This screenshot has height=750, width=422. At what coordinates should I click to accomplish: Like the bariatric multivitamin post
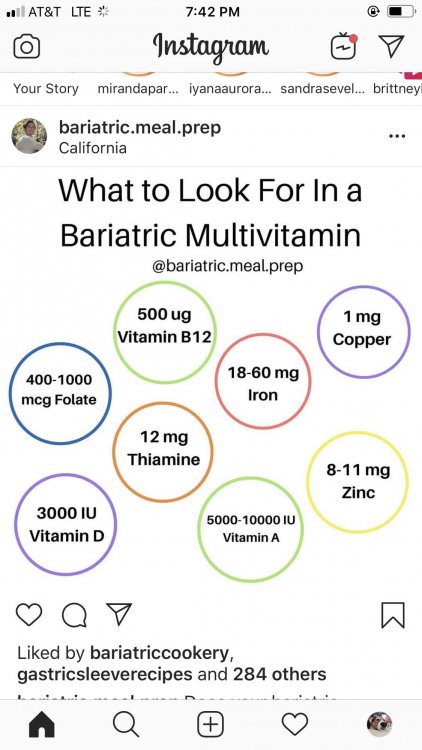pyautogui.click(x=29, y=615)
